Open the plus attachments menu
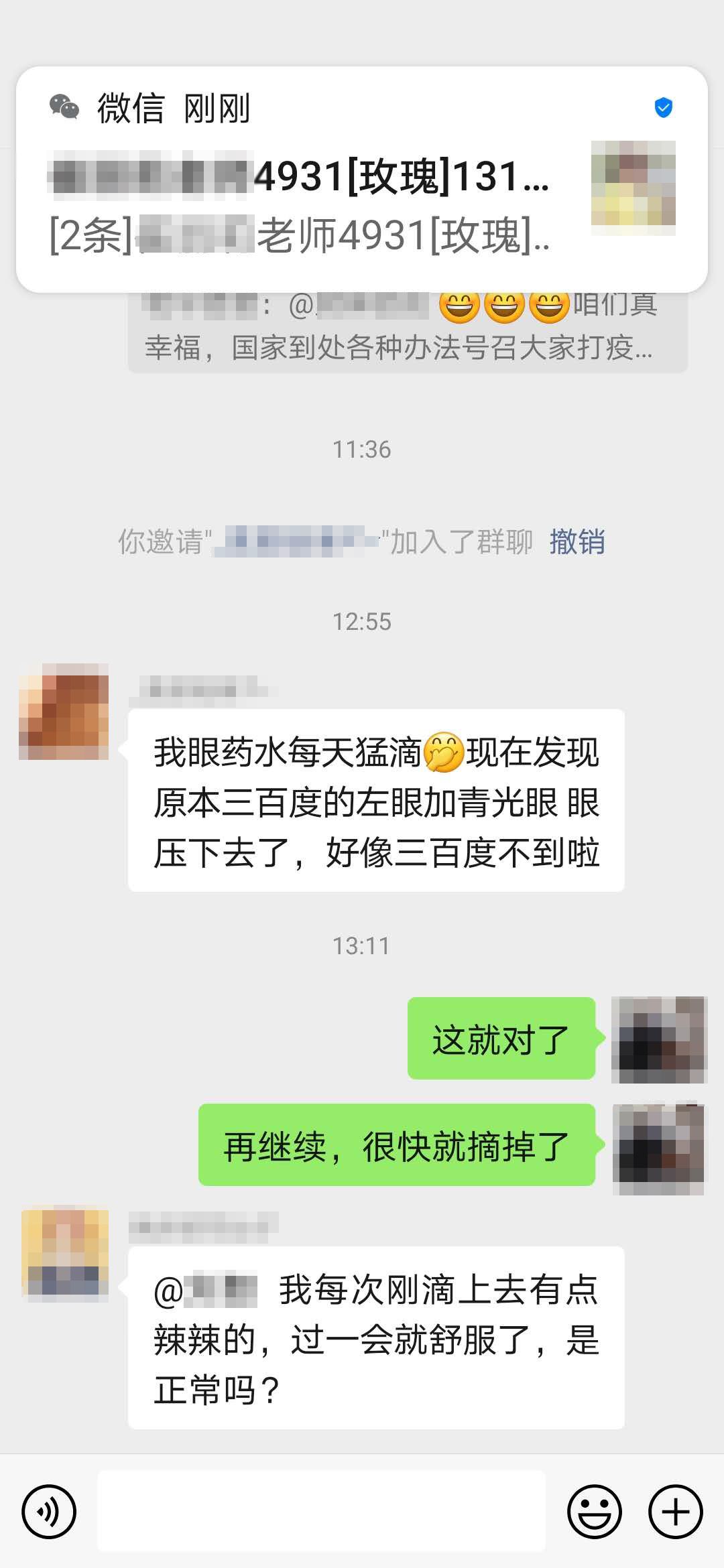The height and width of the screenshot is (1568, 724). click(675, 1512)
